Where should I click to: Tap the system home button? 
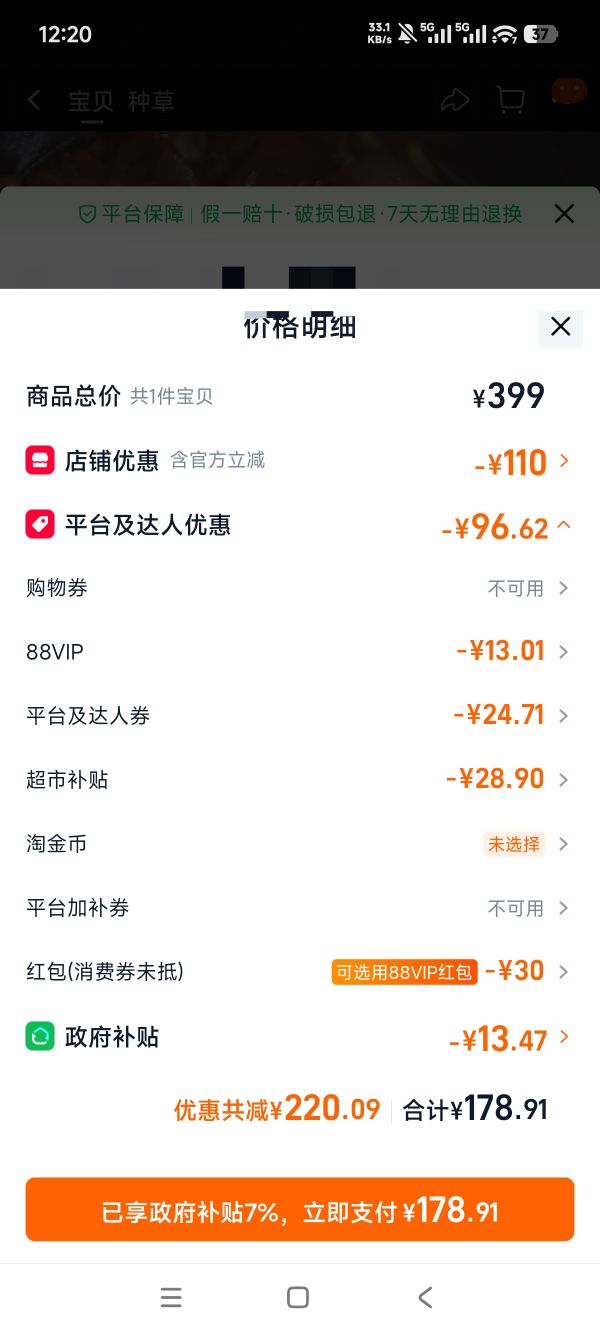(298, 1297)
